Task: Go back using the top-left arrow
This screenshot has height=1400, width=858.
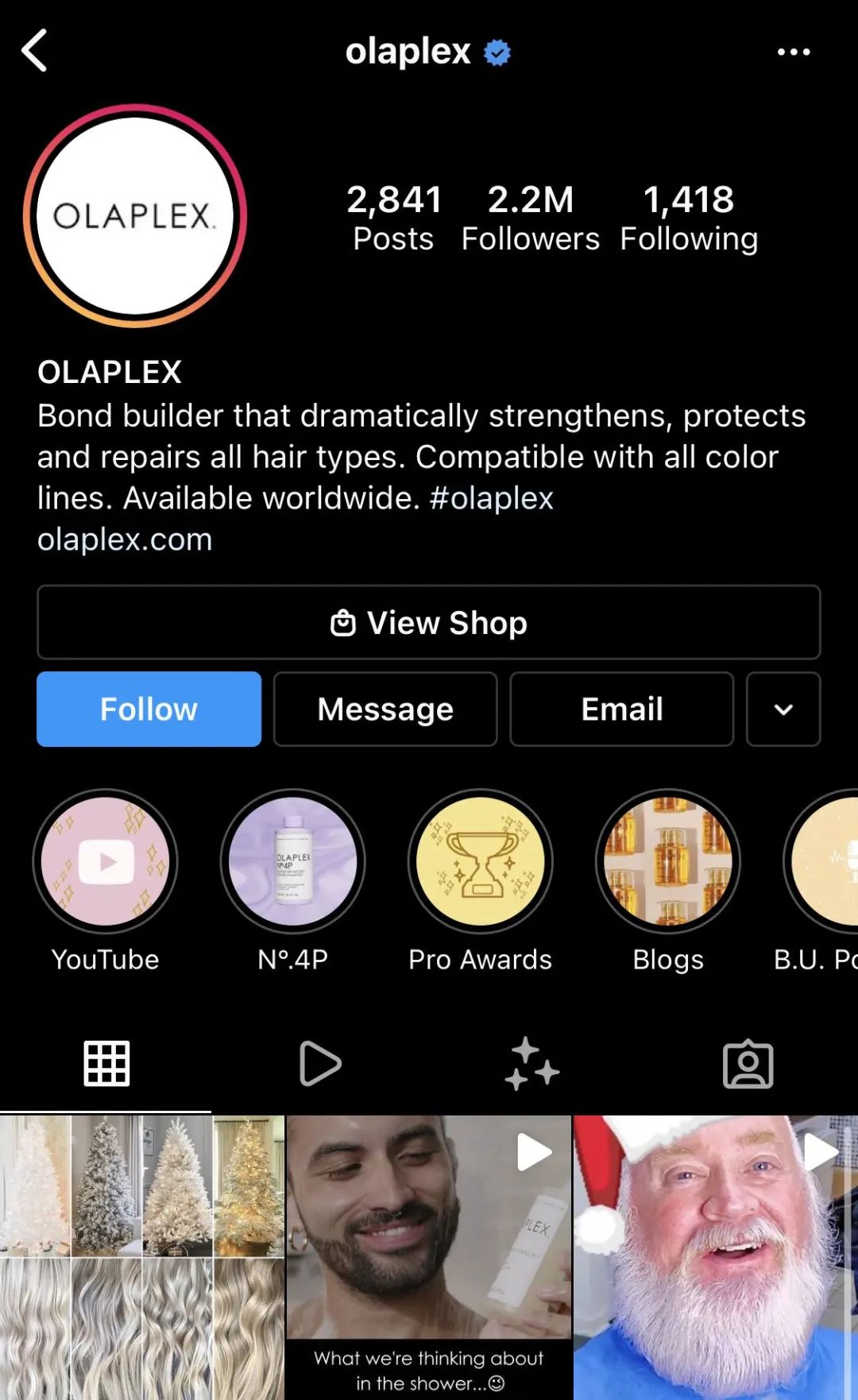Action: pos(35,51)
